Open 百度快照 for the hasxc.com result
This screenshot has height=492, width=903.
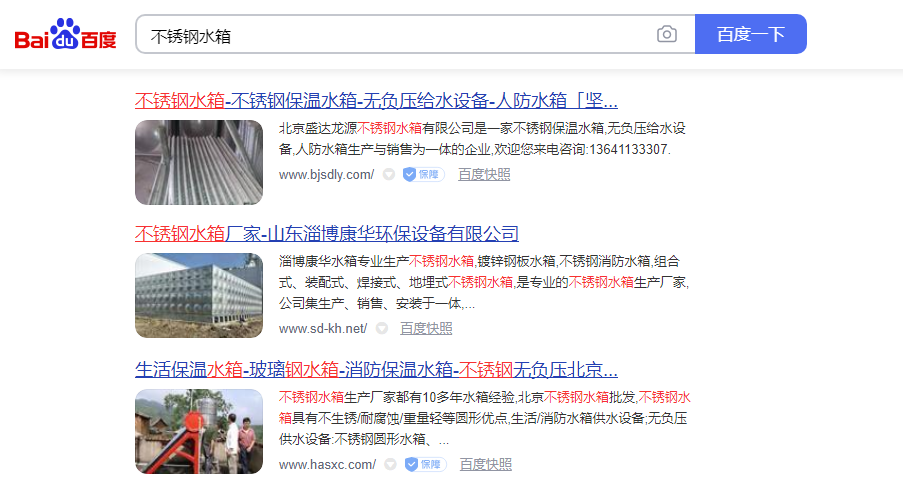[x=485, y=464]
